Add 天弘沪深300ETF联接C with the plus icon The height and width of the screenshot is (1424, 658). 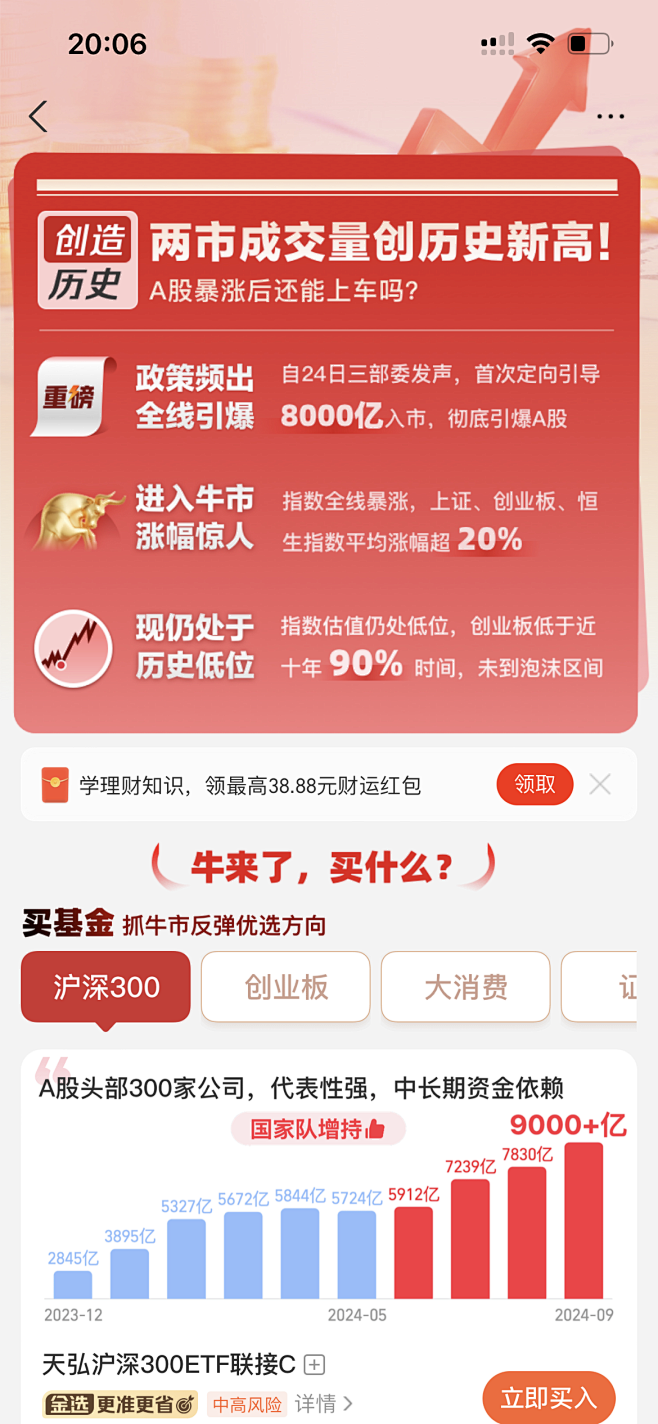[314, 1365]
